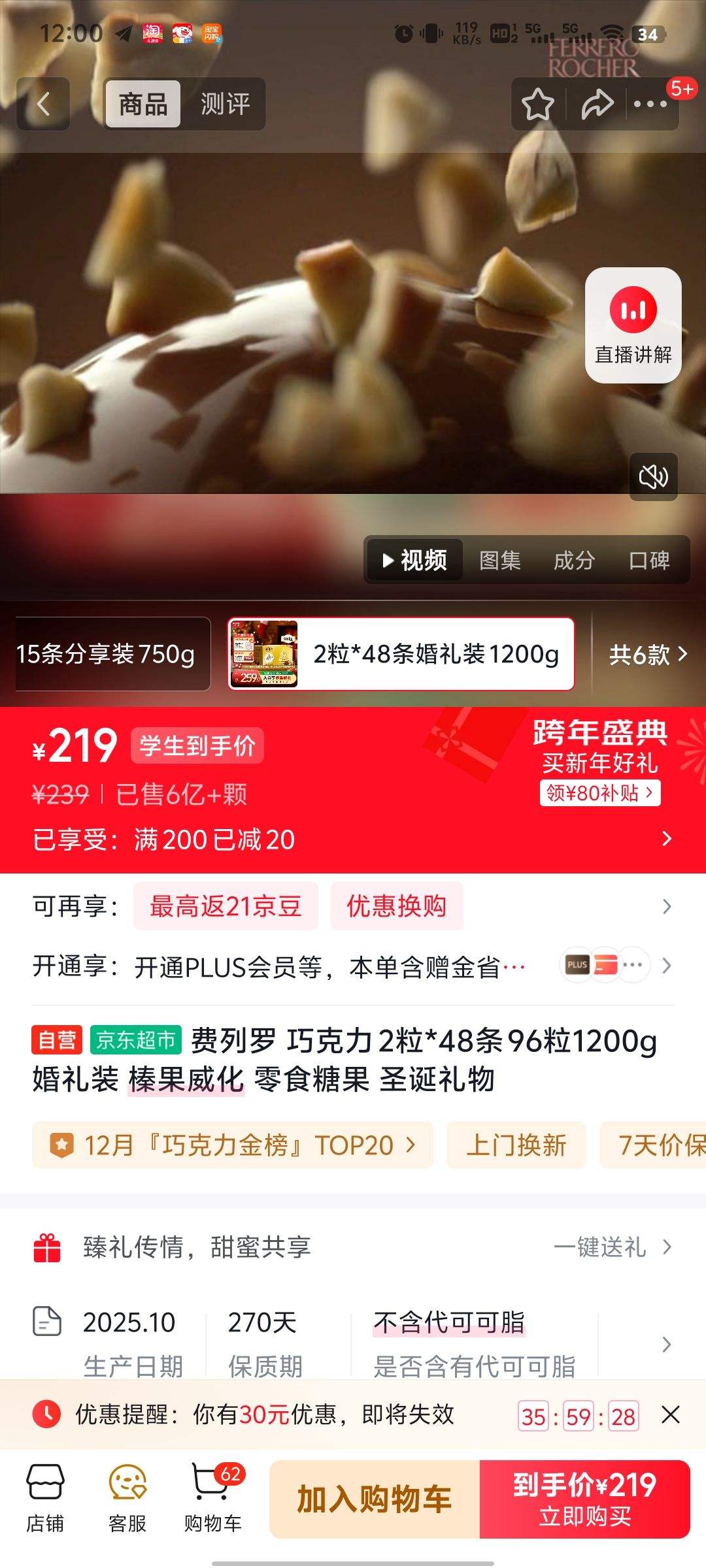This screenshot has width=706, height=1568.
Task: Navigate back using the back arrow
Action: click(x=43, y=105)
